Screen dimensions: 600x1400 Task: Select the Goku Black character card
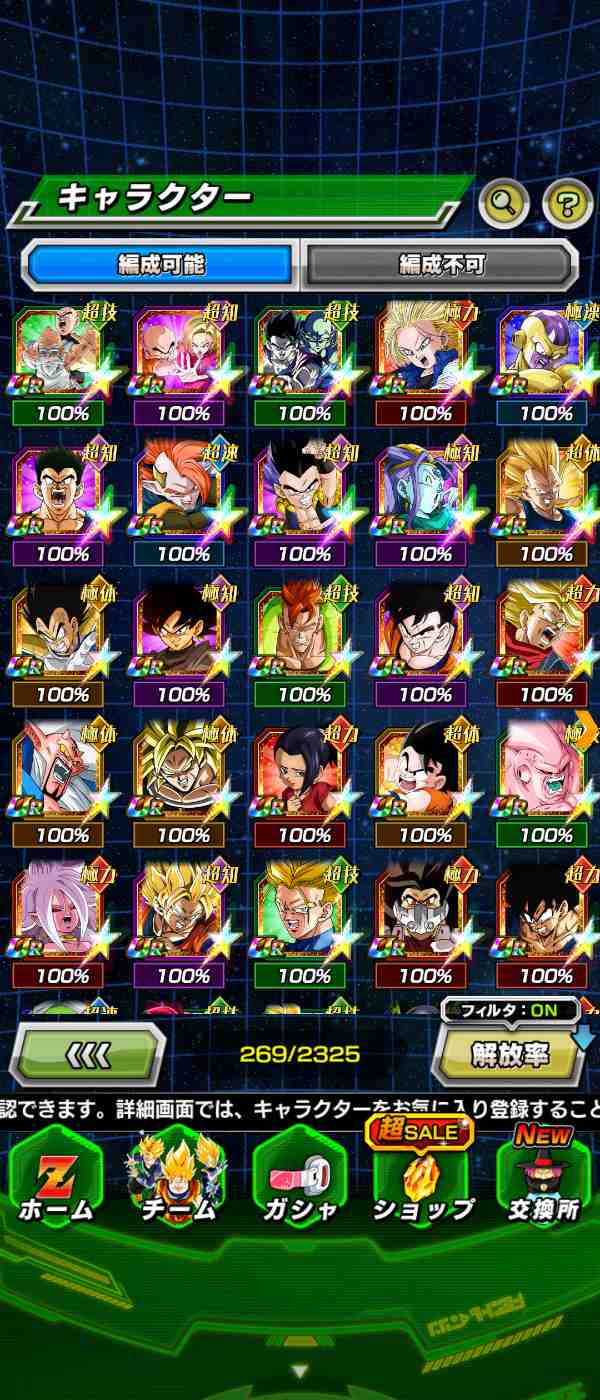pyautogui.click(x=183, y=646)
